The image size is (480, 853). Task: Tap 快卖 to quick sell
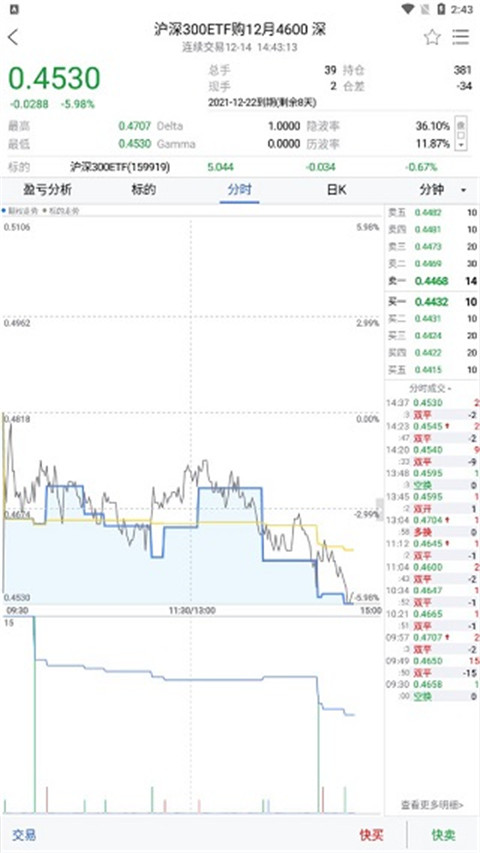444,835
